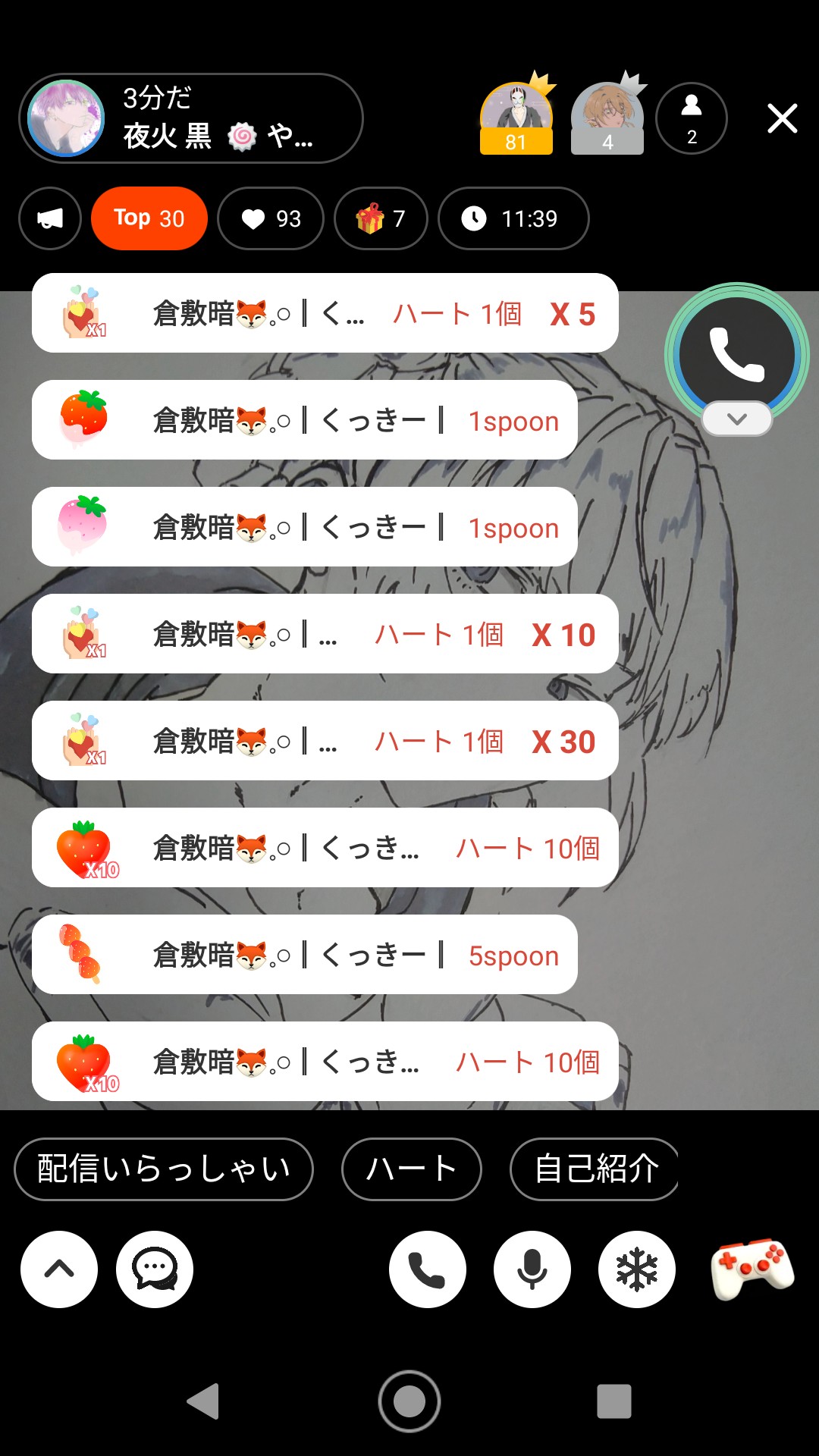Open the gift count chip
Image resolution: width=819 pixels, height=1456 pixels.
tap(381, 218)
